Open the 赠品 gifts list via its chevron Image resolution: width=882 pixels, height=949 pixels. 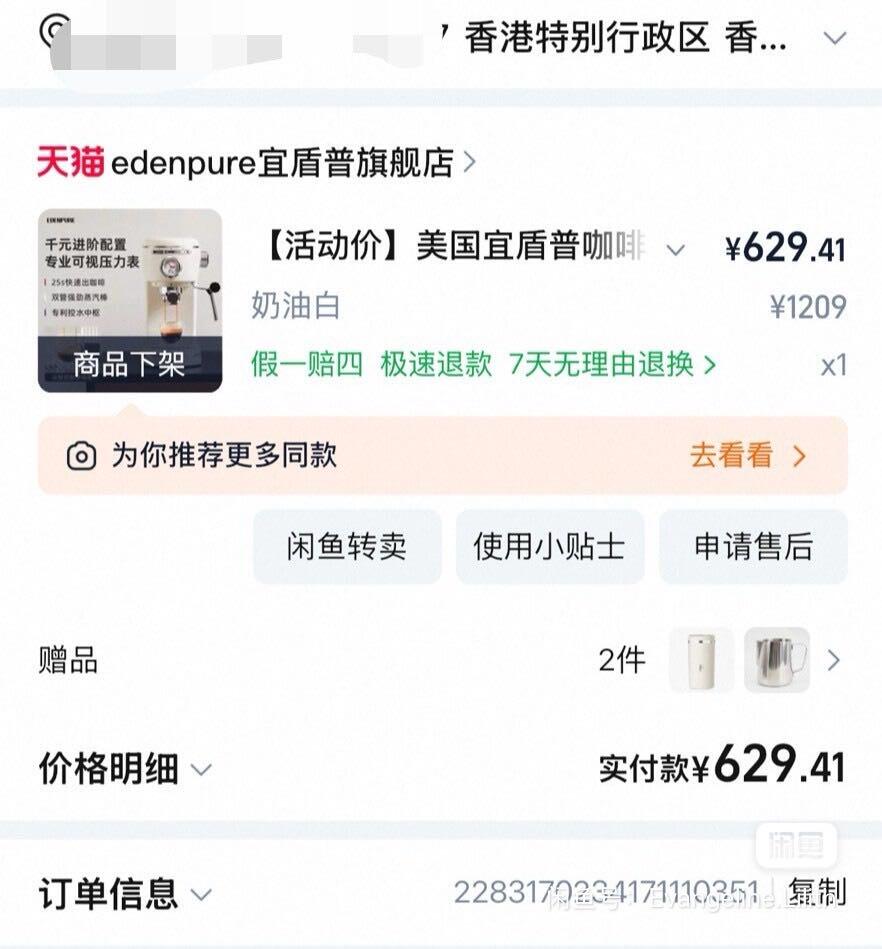click(834, 660)
